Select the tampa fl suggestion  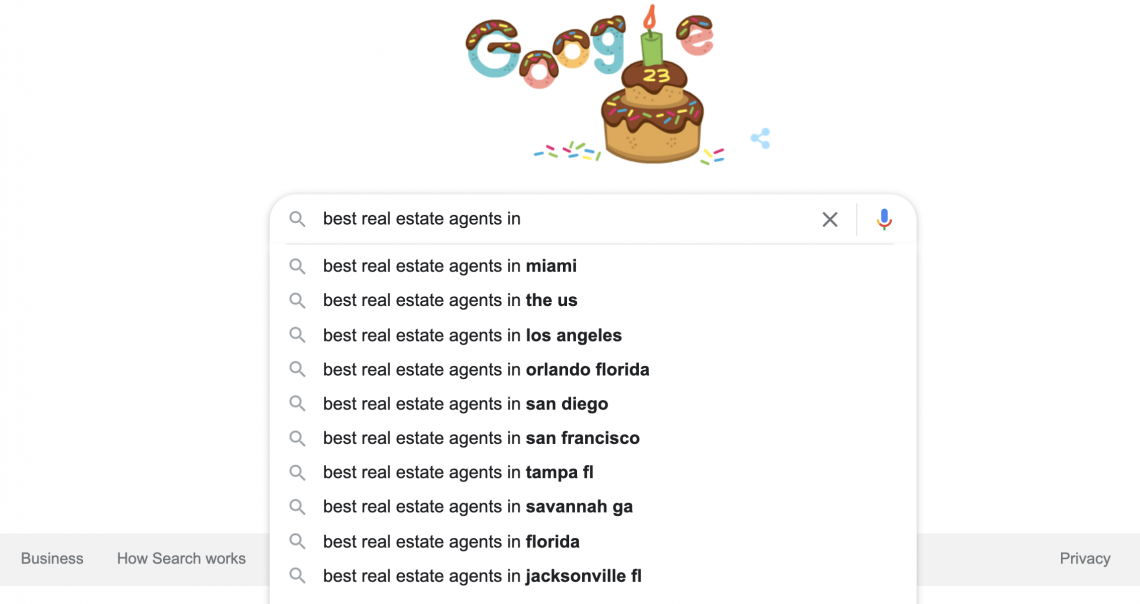(458, 472)
